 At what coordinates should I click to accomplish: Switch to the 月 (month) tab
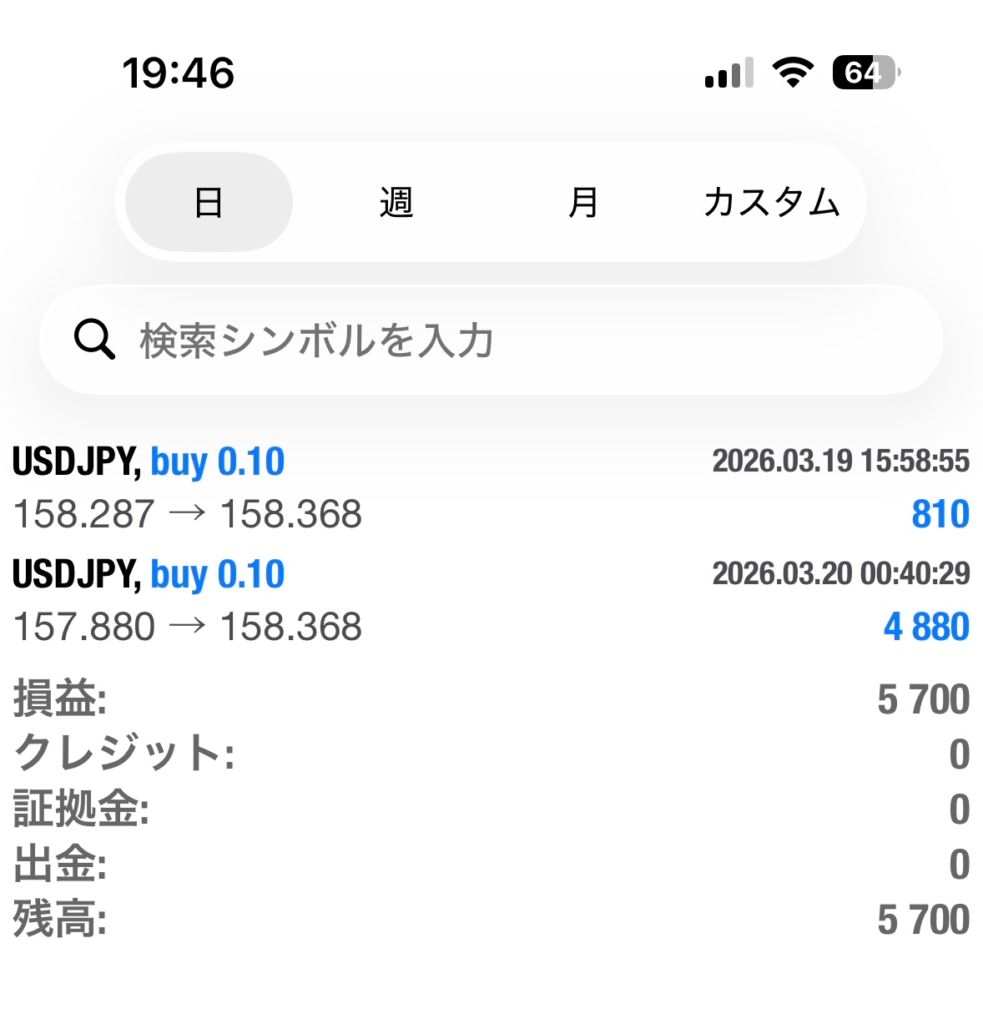tap(583, 203)
